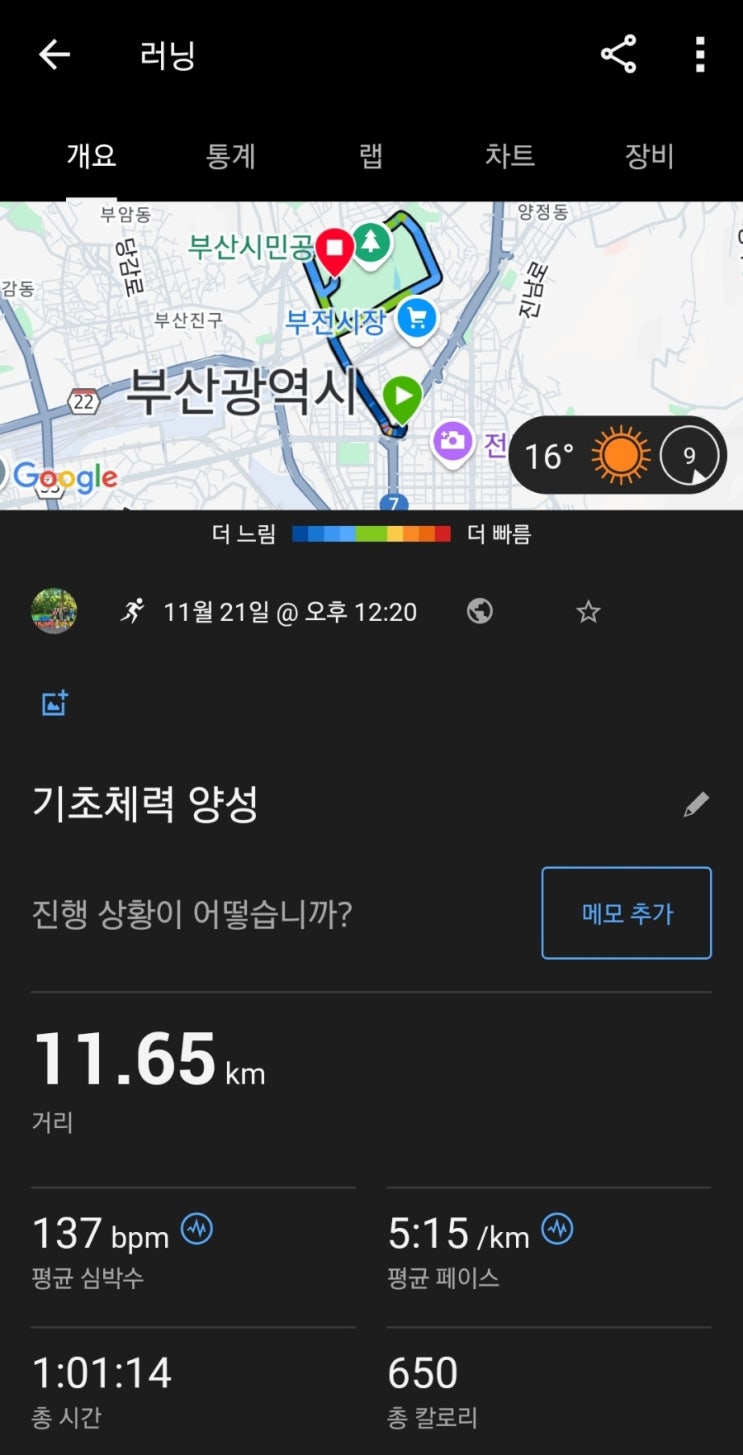
Task: Show heart rate details for 137 bpm
Action: (x=197, y=1229)
